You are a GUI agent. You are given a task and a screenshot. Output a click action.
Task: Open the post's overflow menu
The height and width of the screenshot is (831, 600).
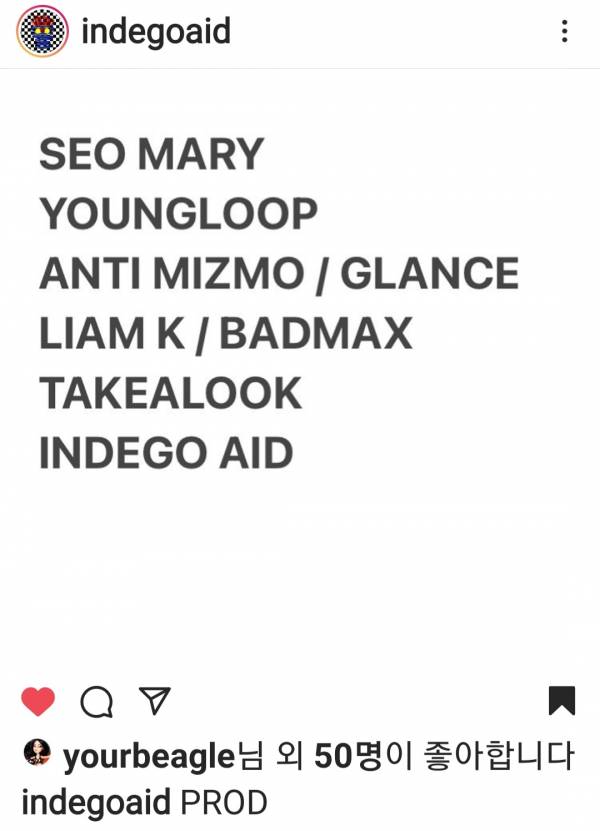pos(565,32)
